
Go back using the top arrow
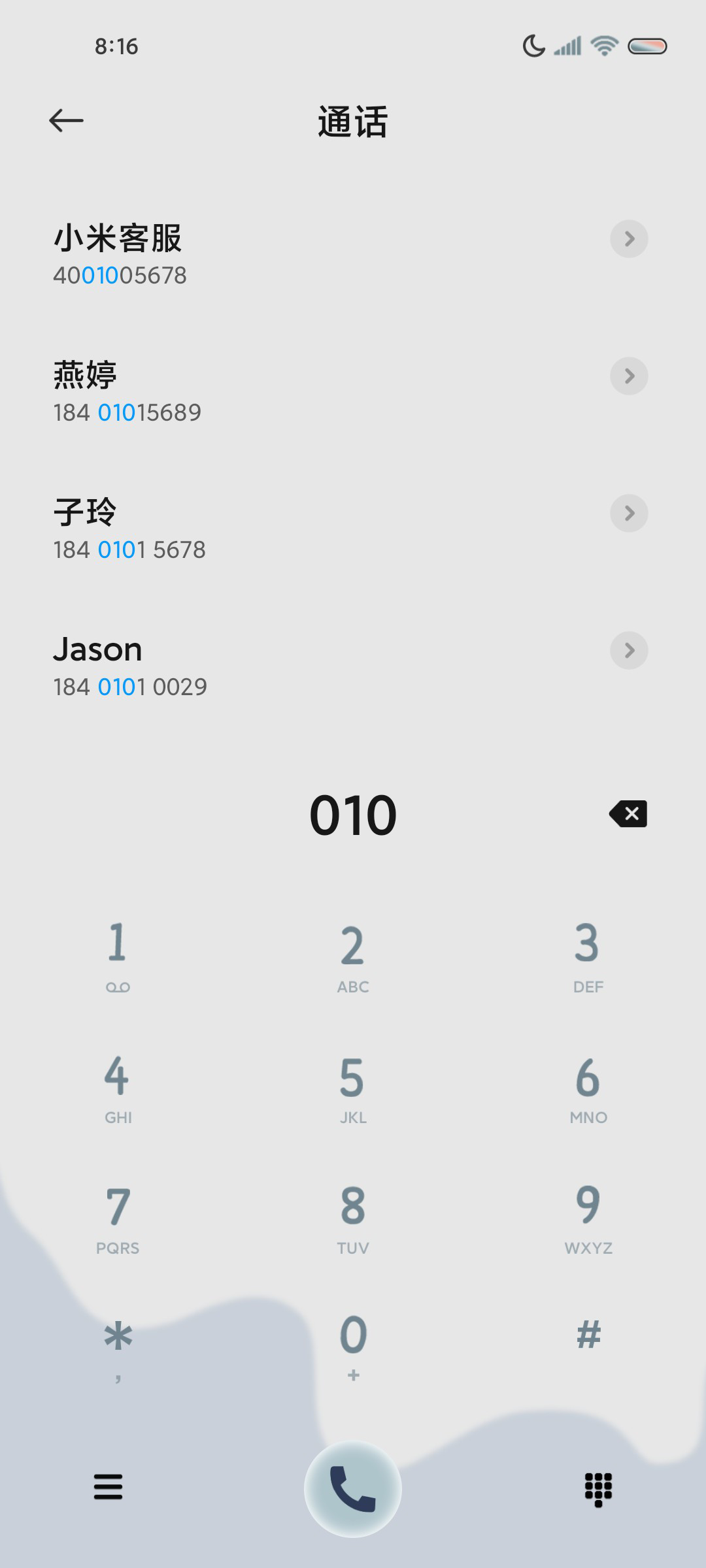point(66,121)
